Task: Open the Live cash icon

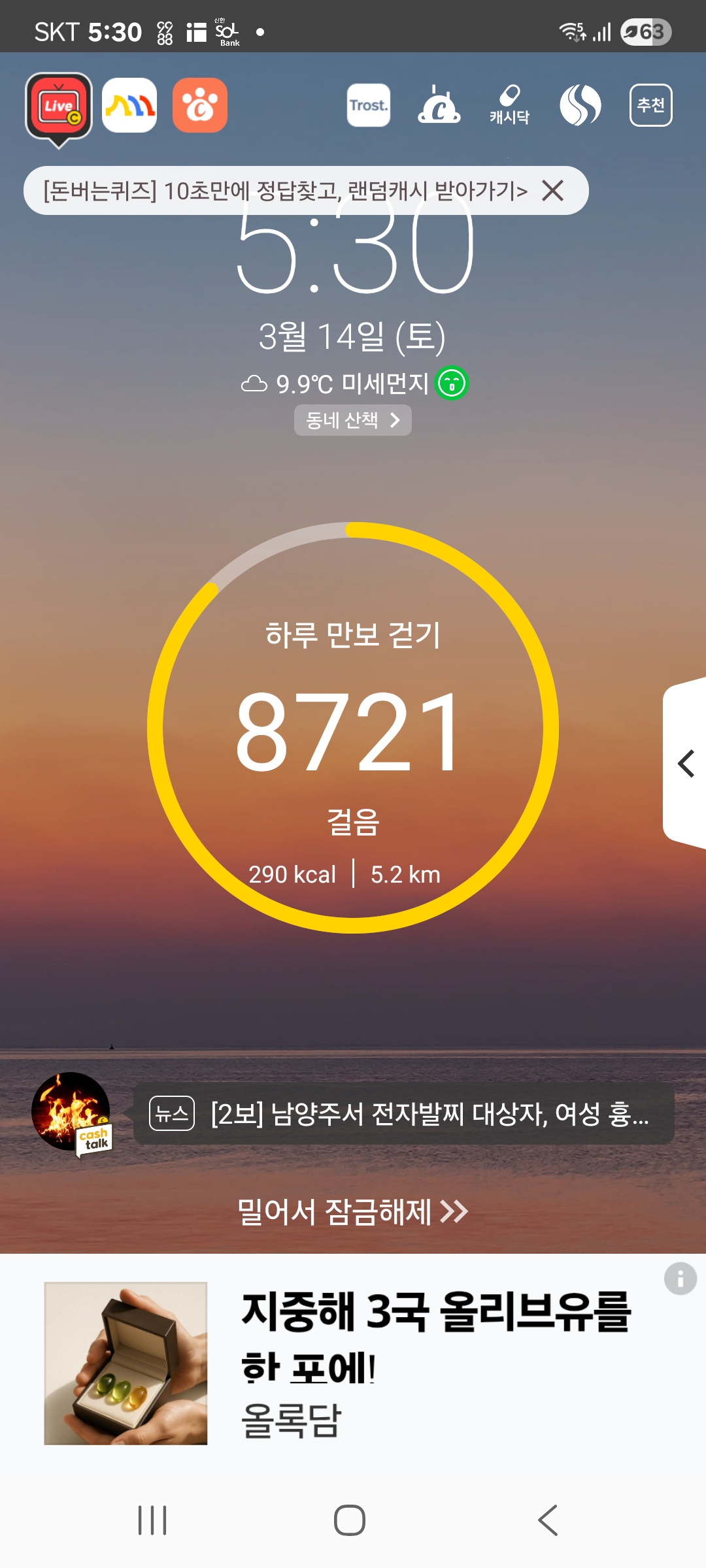Action: point(59,107)
